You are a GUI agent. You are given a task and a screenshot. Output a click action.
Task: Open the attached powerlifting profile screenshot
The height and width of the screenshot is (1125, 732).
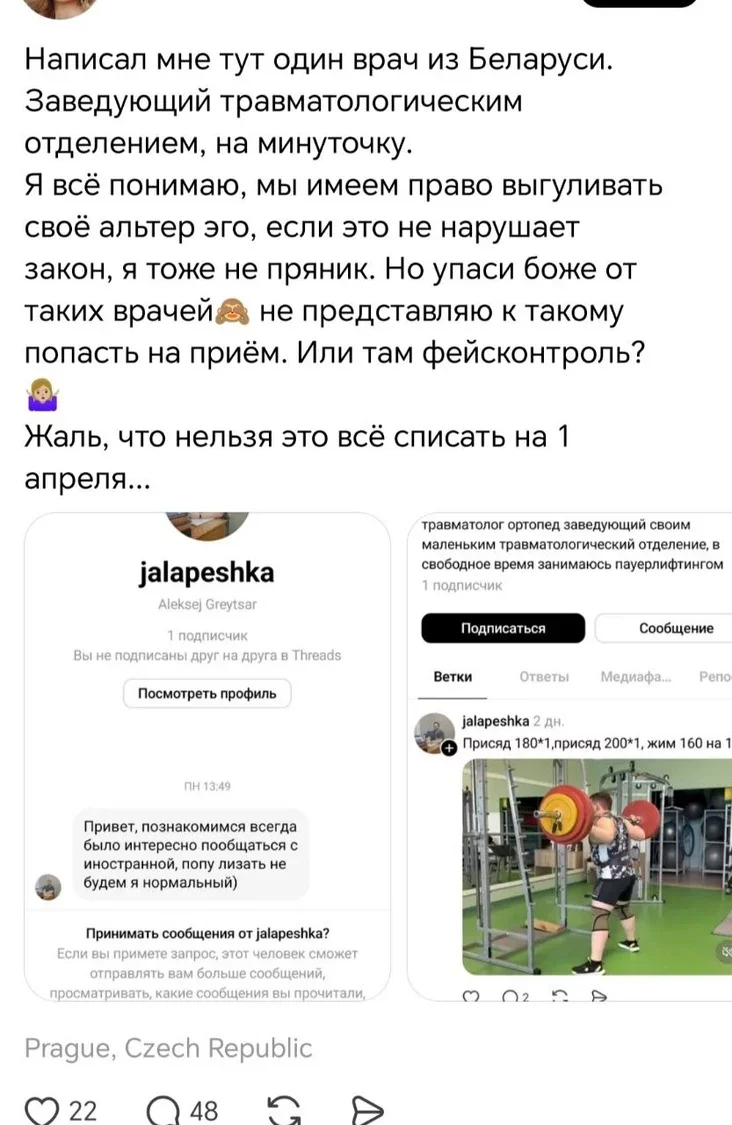coord(570,757)
